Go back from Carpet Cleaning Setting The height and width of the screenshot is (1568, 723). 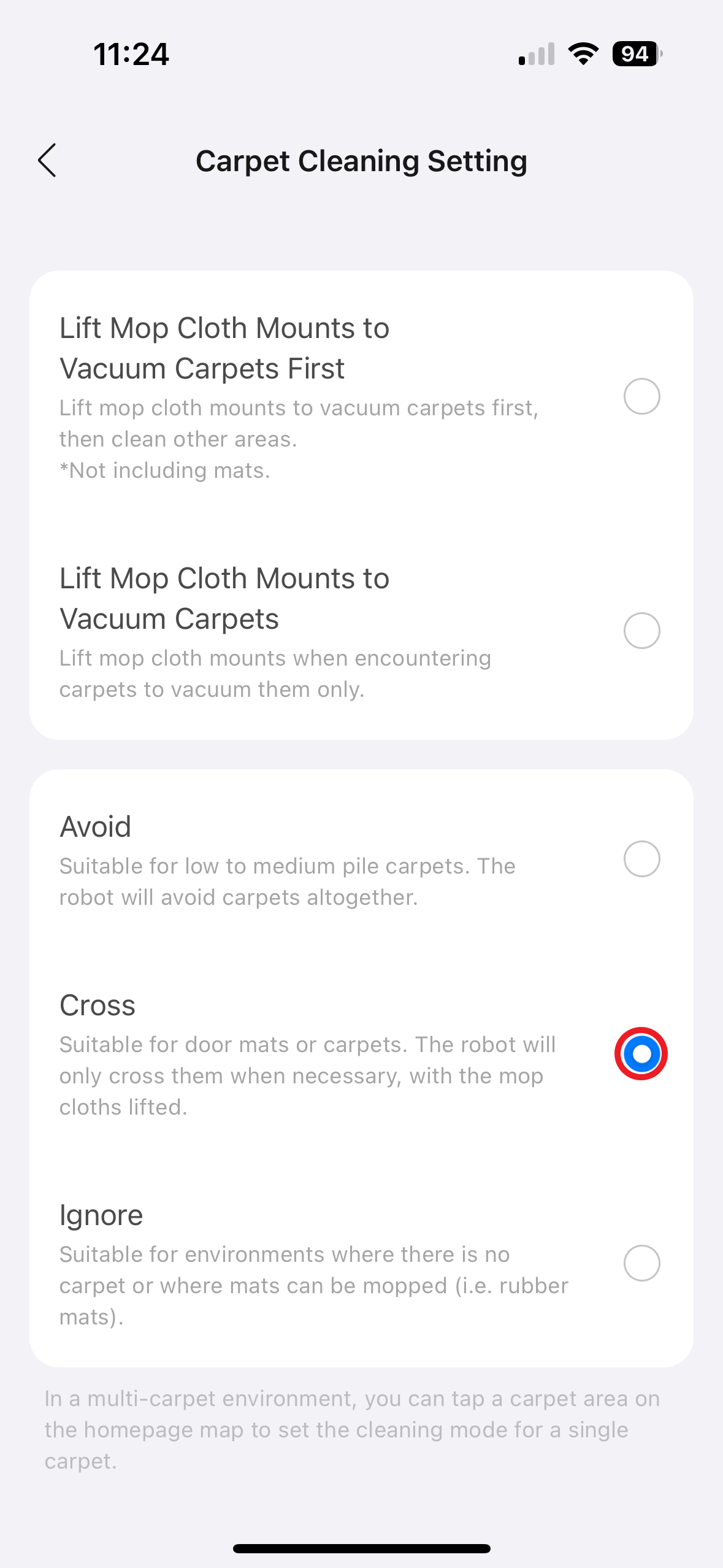[47, 161]
